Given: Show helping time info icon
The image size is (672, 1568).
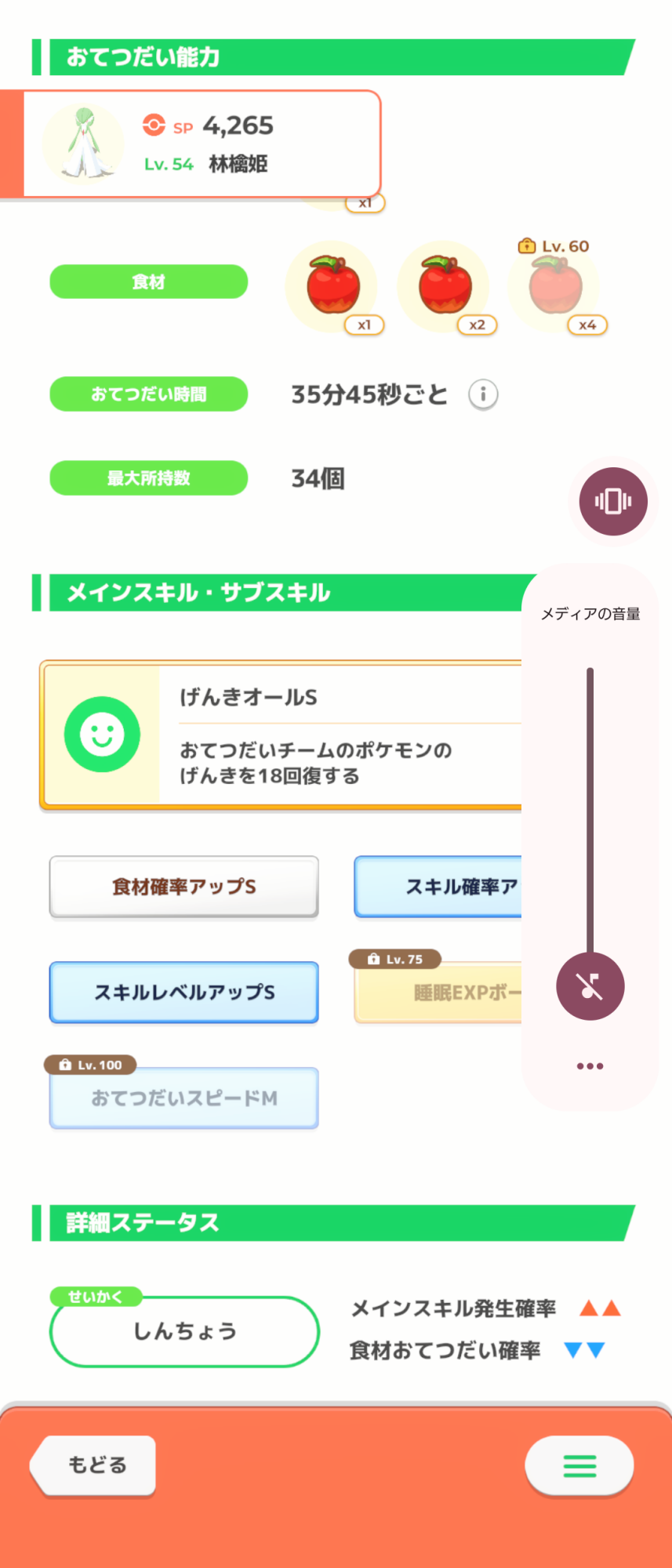Looking at the screenshot, I should [483, 394].
